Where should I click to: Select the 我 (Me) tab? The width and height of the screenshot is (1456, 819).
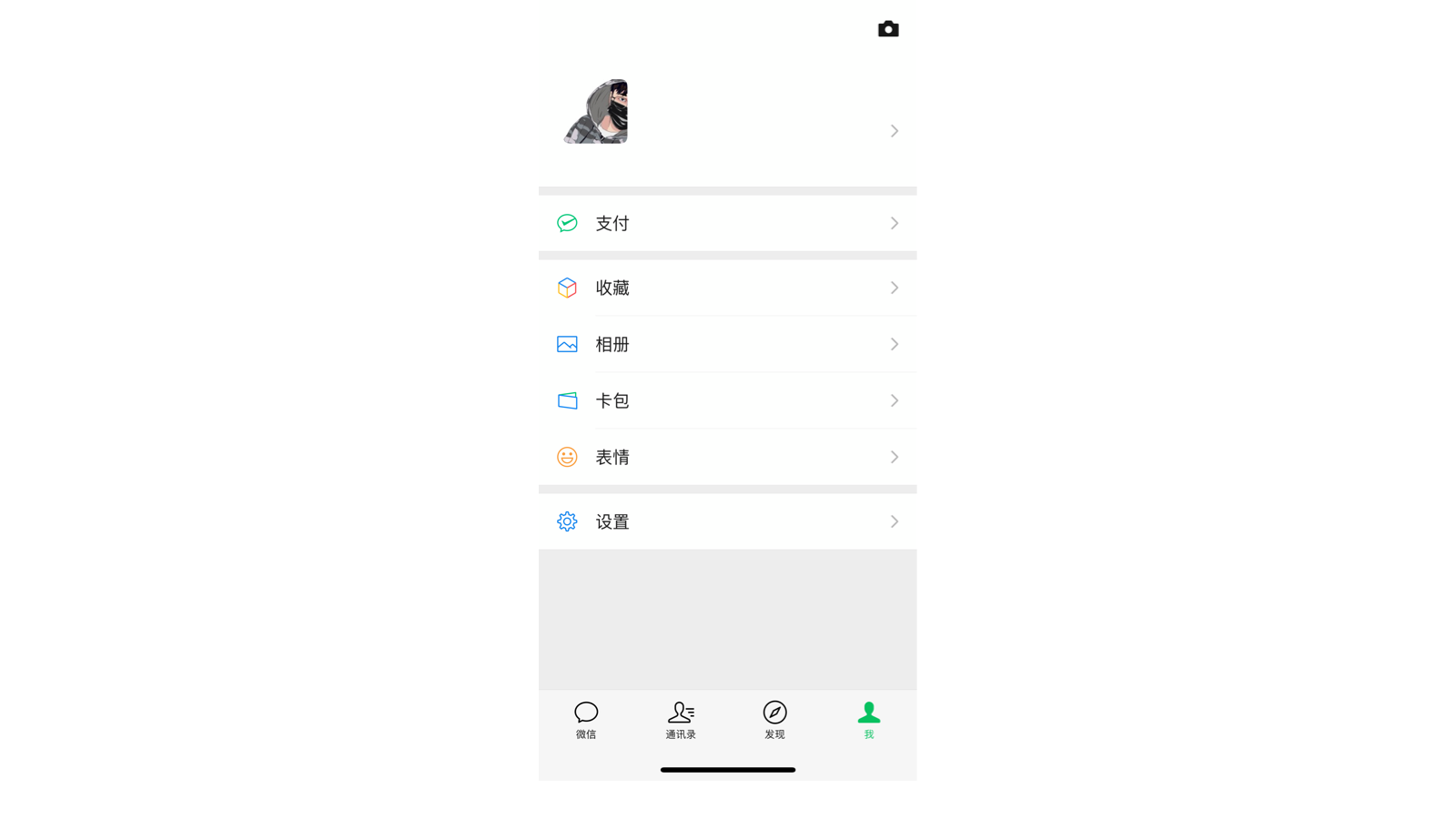pyautogui.click(x=869, y=720)
